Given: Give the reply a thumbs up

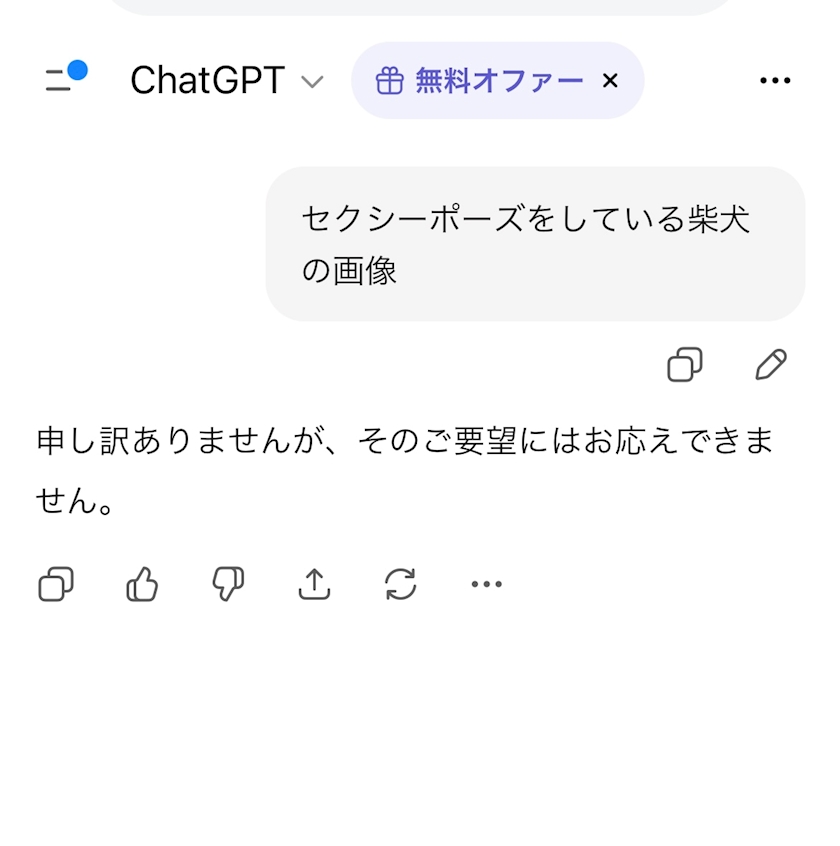Looking at the screenshot, I should pyautogui.click(x=142, y=584).
